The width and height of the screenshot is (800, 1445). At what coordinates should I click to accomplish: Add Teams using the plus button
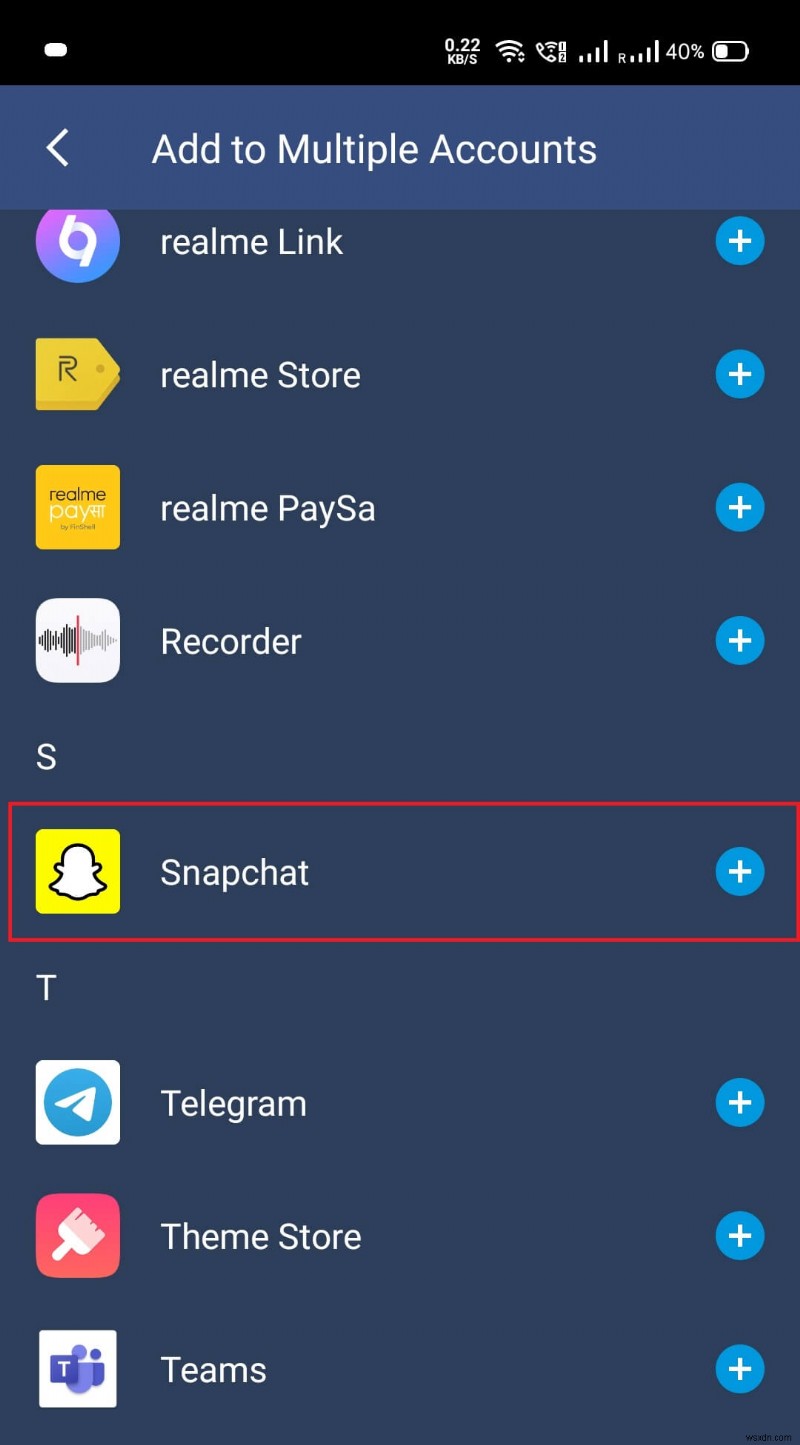740,1369
